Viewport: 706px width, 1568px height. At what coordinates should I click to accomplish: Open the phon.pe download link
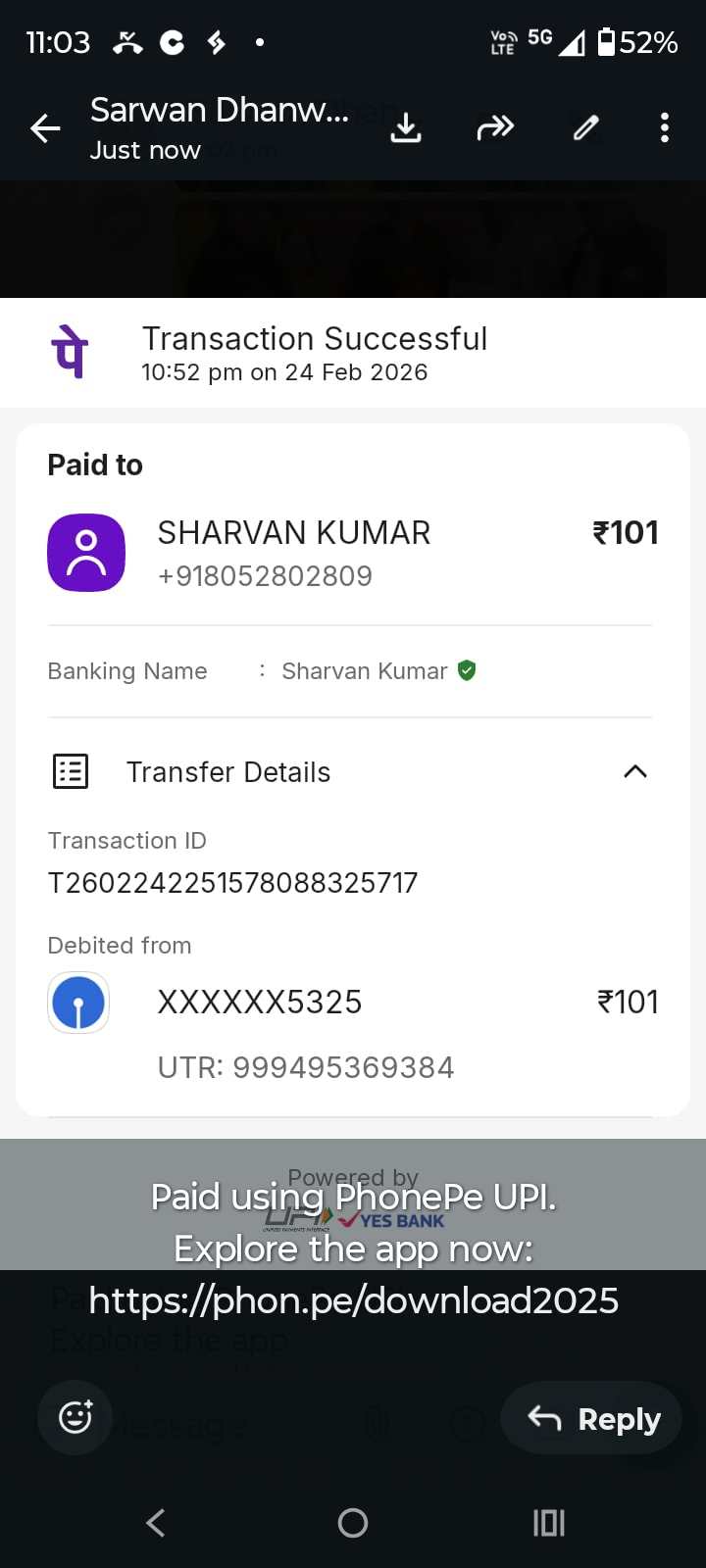[x=353, y=1300]
